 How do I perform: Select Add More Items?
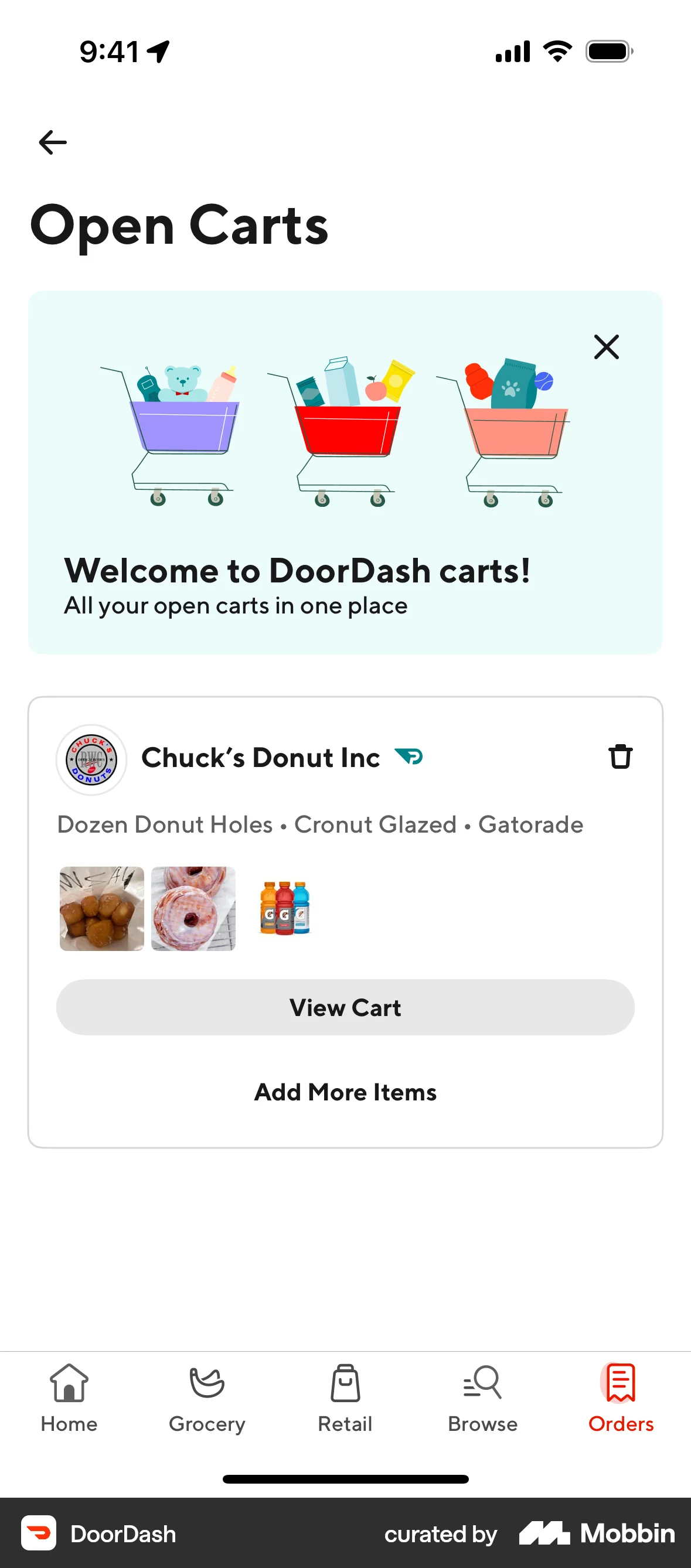pyautogui.click(x=345, y=1092)
